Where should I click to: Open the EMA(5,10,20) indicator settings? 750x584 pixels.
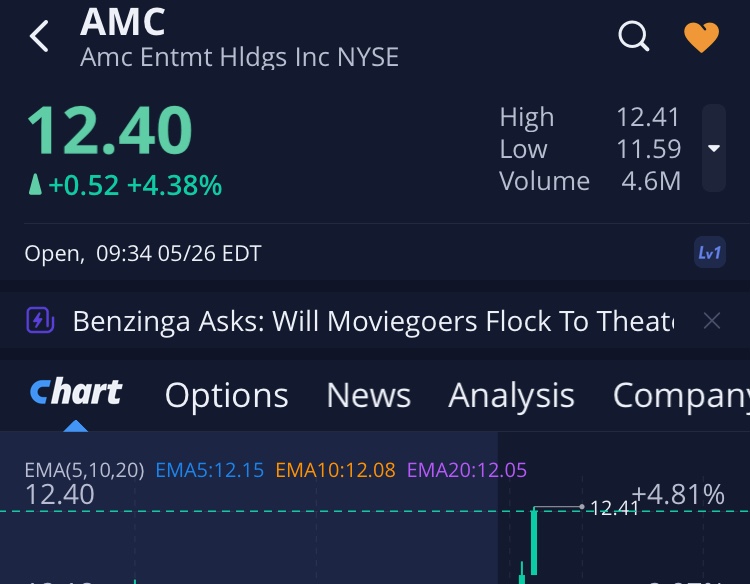[x=84, y=470]
